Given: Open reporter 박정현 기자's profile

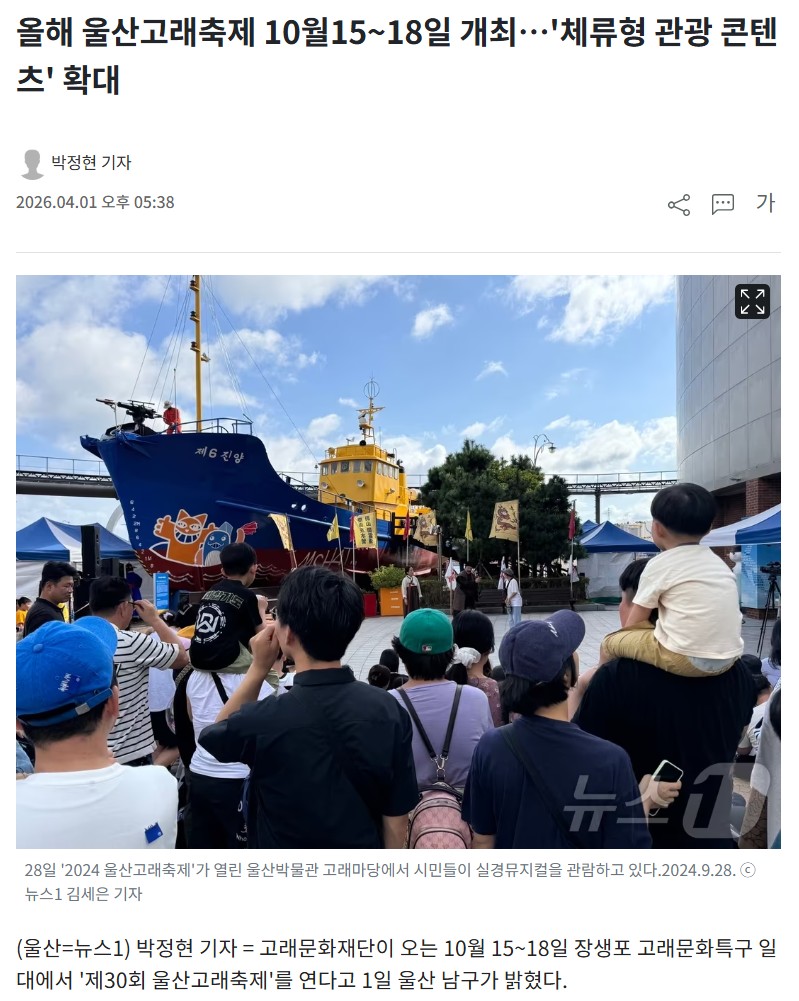Looking at the screenshot, I should coord(91,163).
